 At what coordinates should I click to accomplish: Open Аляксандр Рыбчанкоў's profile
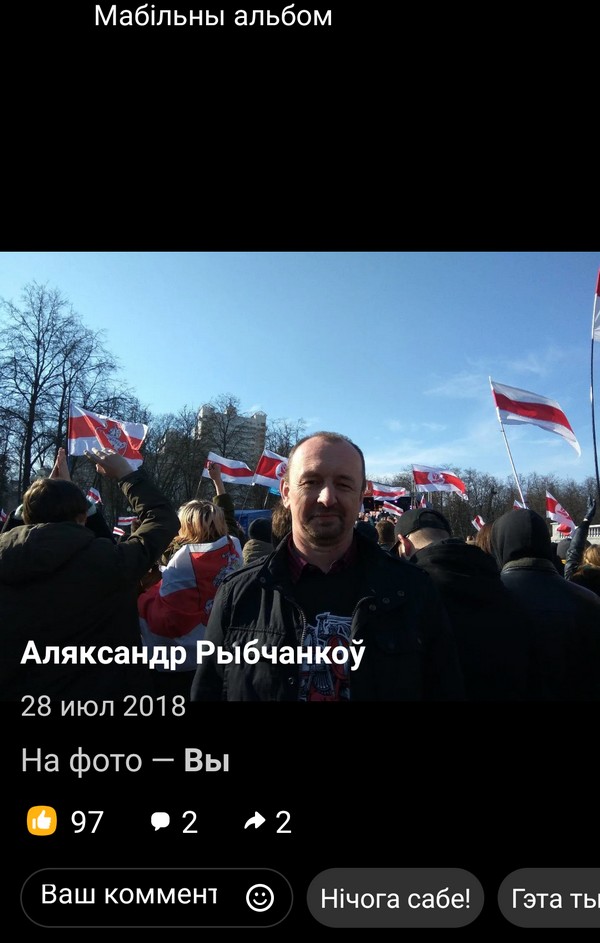pos(192,654)
